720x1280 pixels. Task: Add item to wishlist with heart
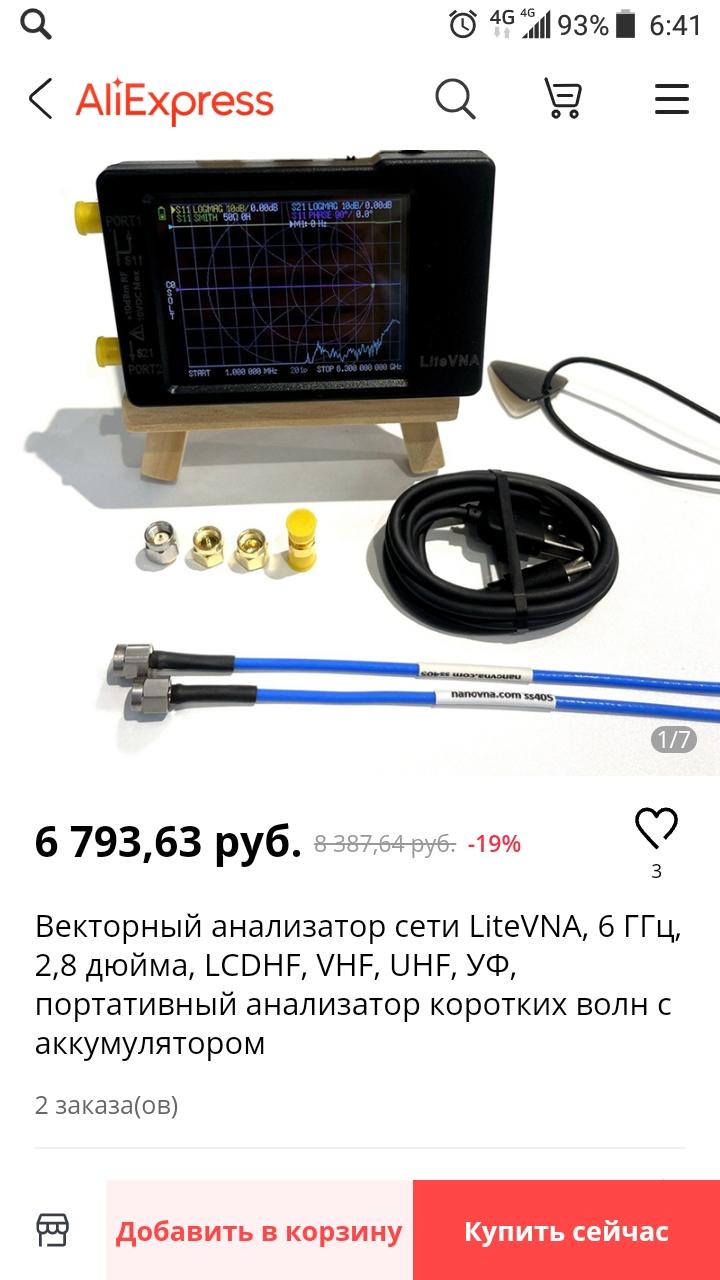tap(656, 829)
